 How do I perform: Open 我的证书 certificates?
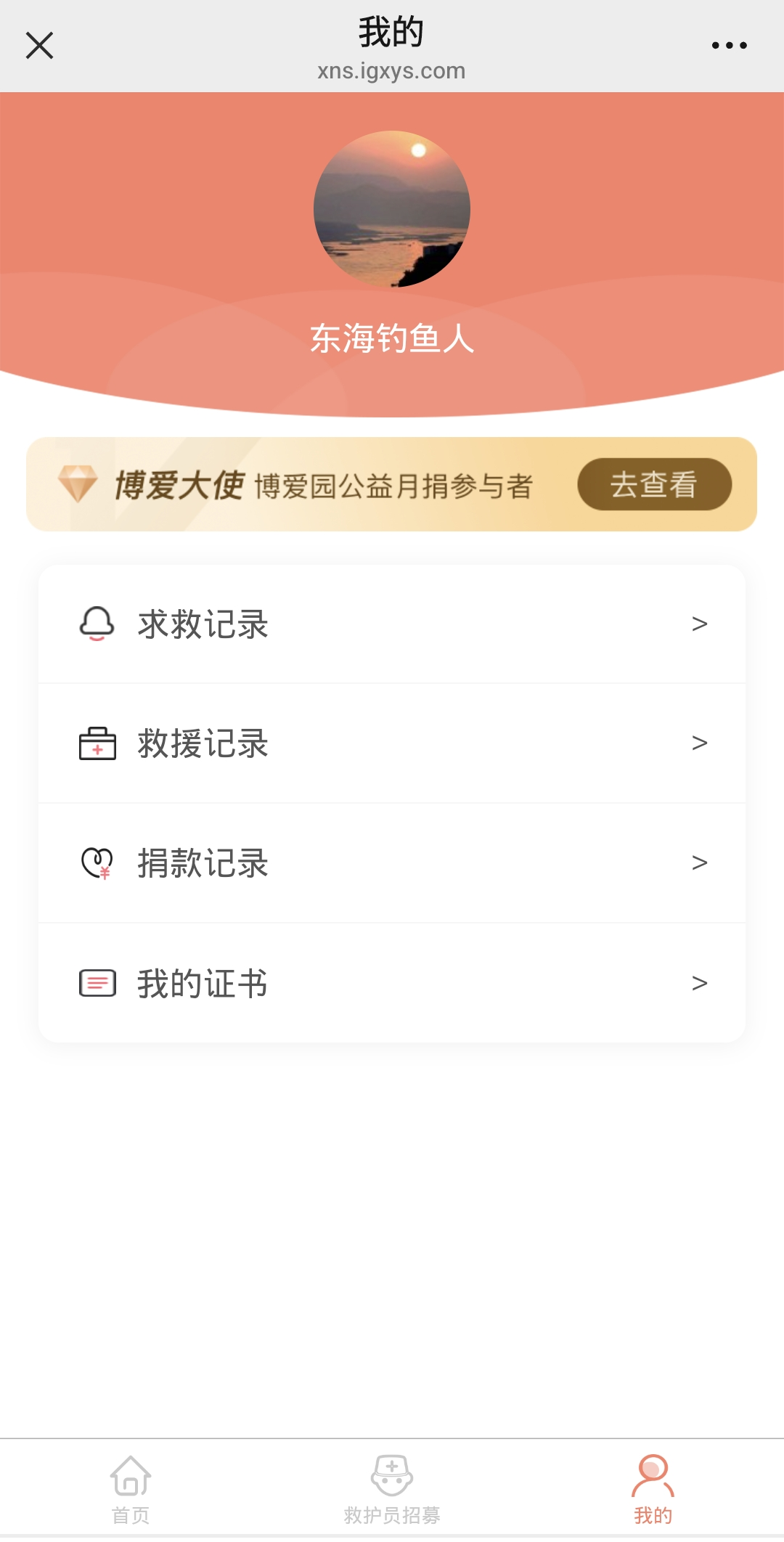coord(392,983)
